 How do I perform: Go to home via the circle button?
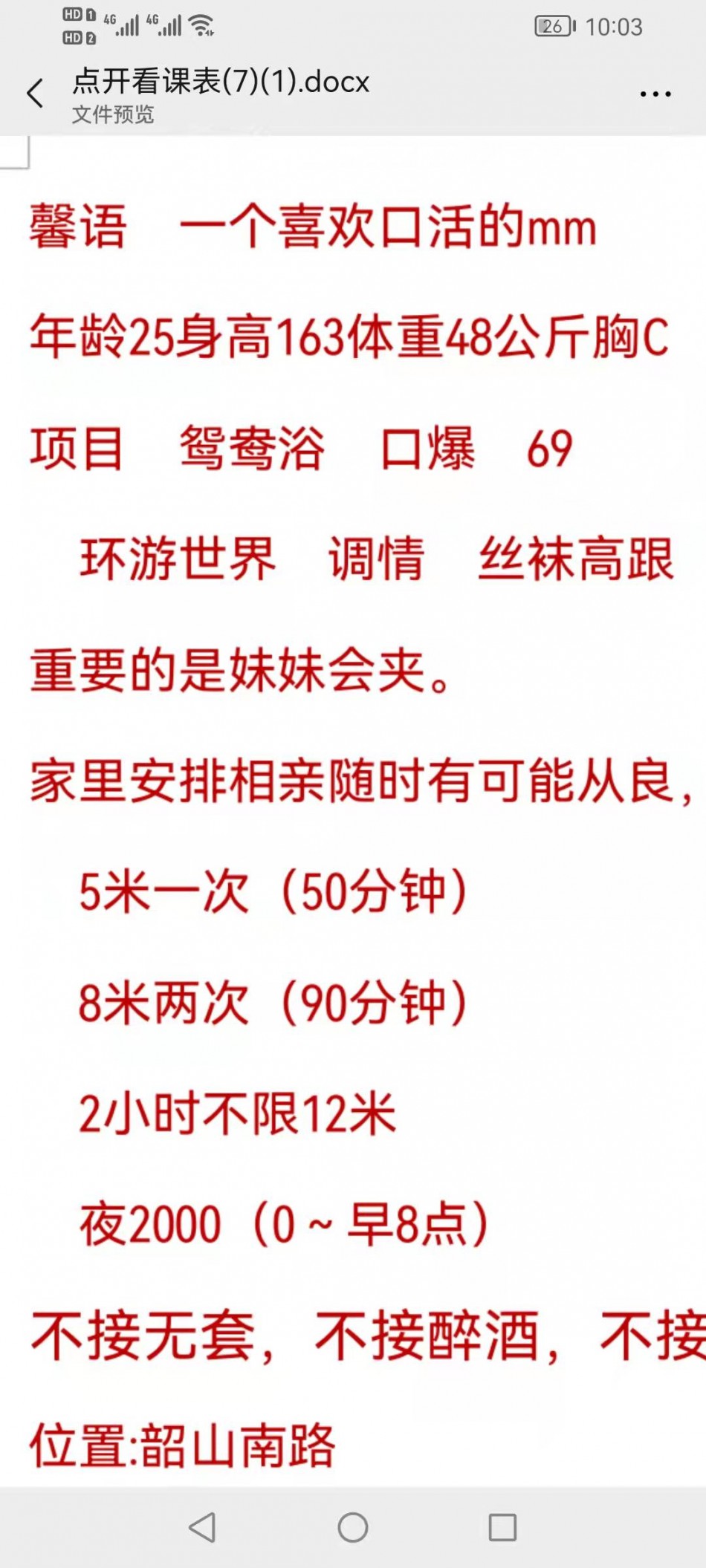pos(353,1527)
